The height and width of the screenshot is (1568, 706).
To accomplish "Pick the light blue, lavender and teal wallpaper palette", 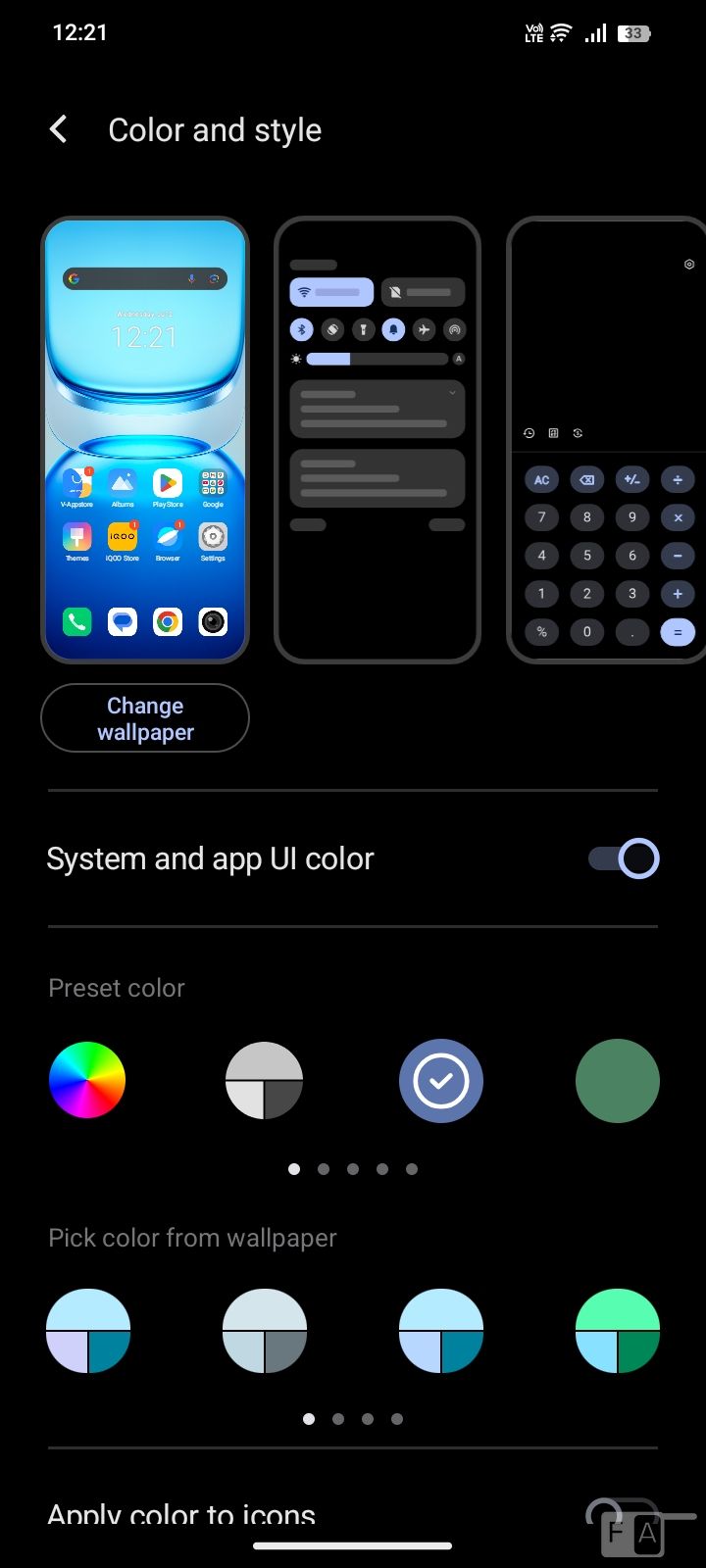I will [88, 1331].
